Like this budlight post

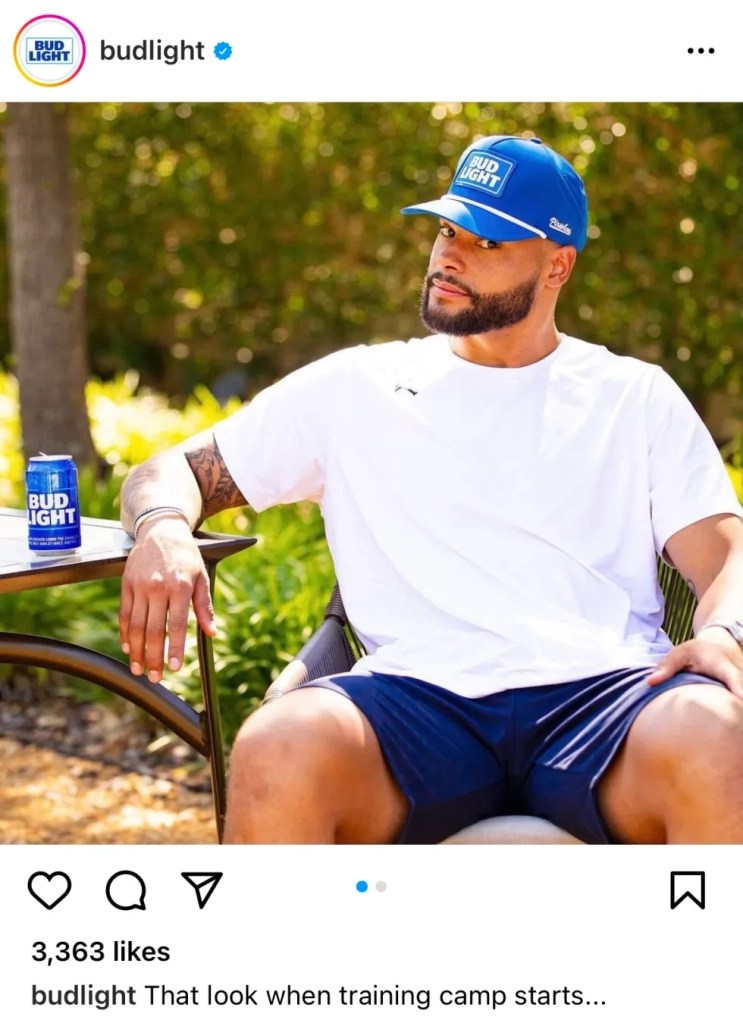[x=49, y=889]
